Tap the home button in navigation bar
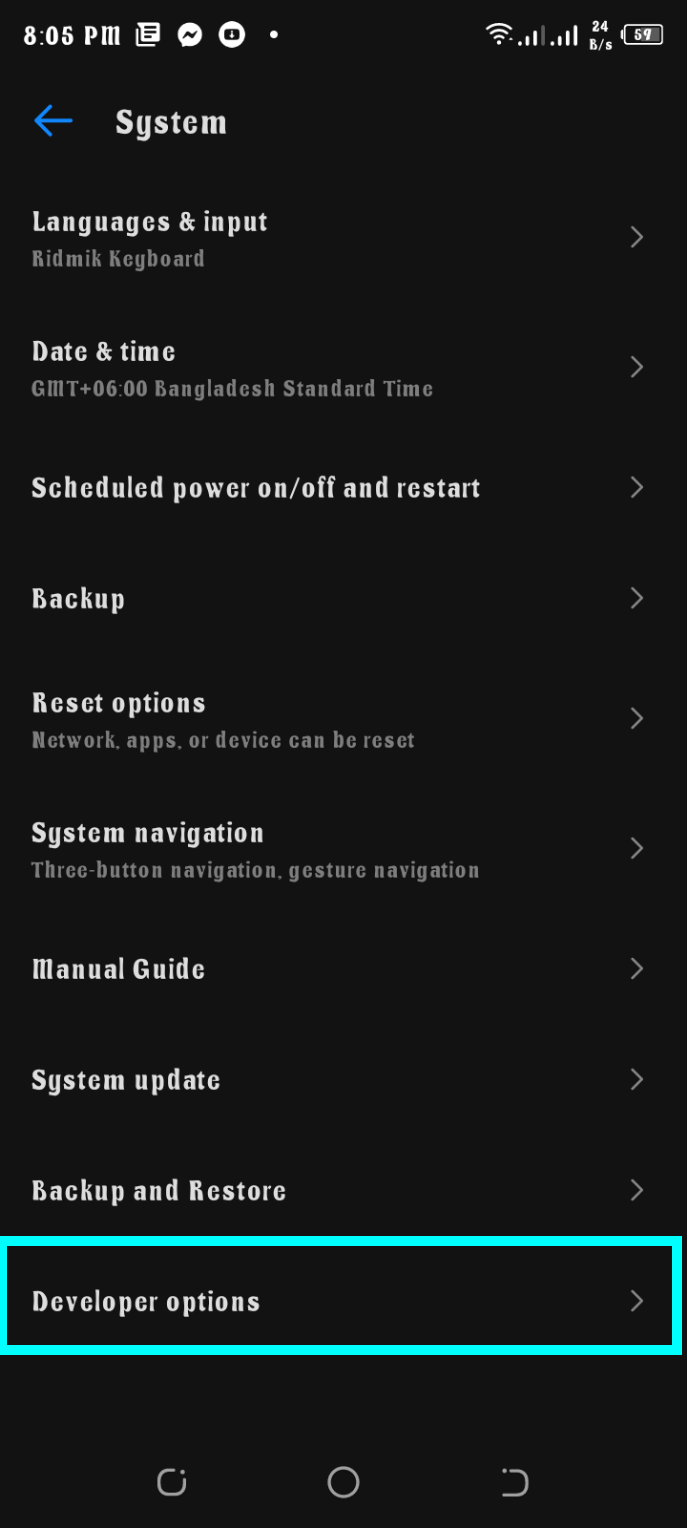 tap(343, 1482)
